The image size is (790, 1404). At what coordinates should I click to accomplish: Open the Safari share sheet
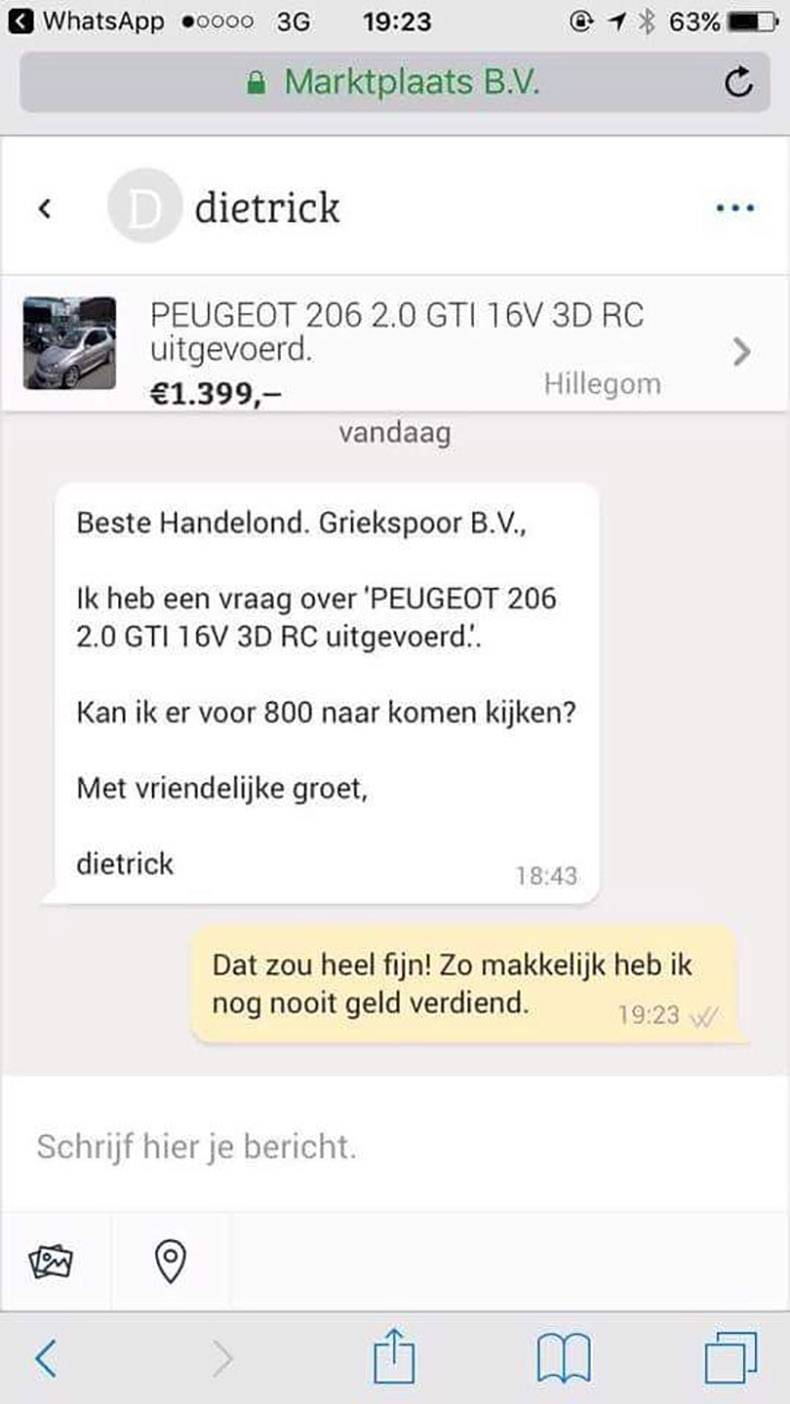(393, 1359)
